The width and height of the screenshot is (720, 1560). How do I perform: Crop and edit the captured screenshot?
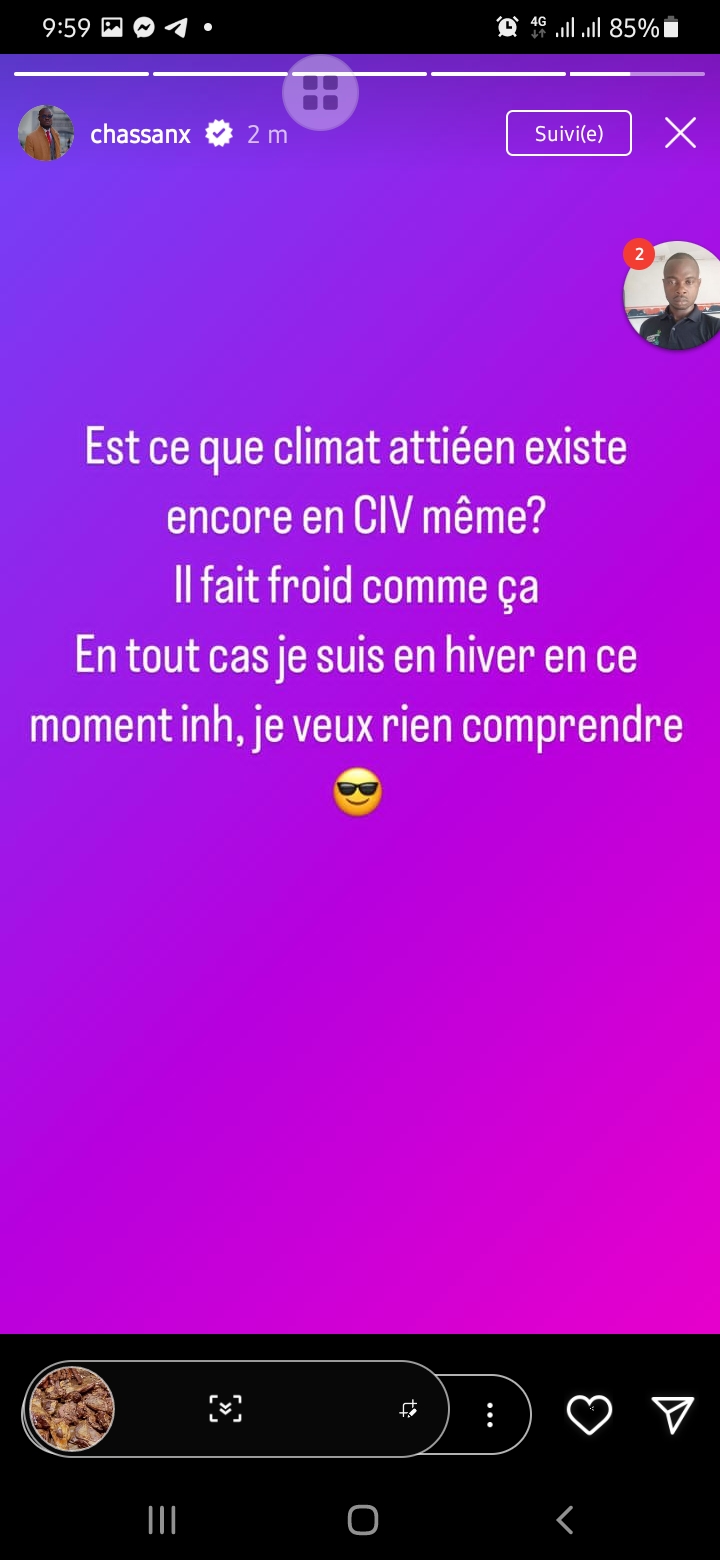tap(408, 1409)
